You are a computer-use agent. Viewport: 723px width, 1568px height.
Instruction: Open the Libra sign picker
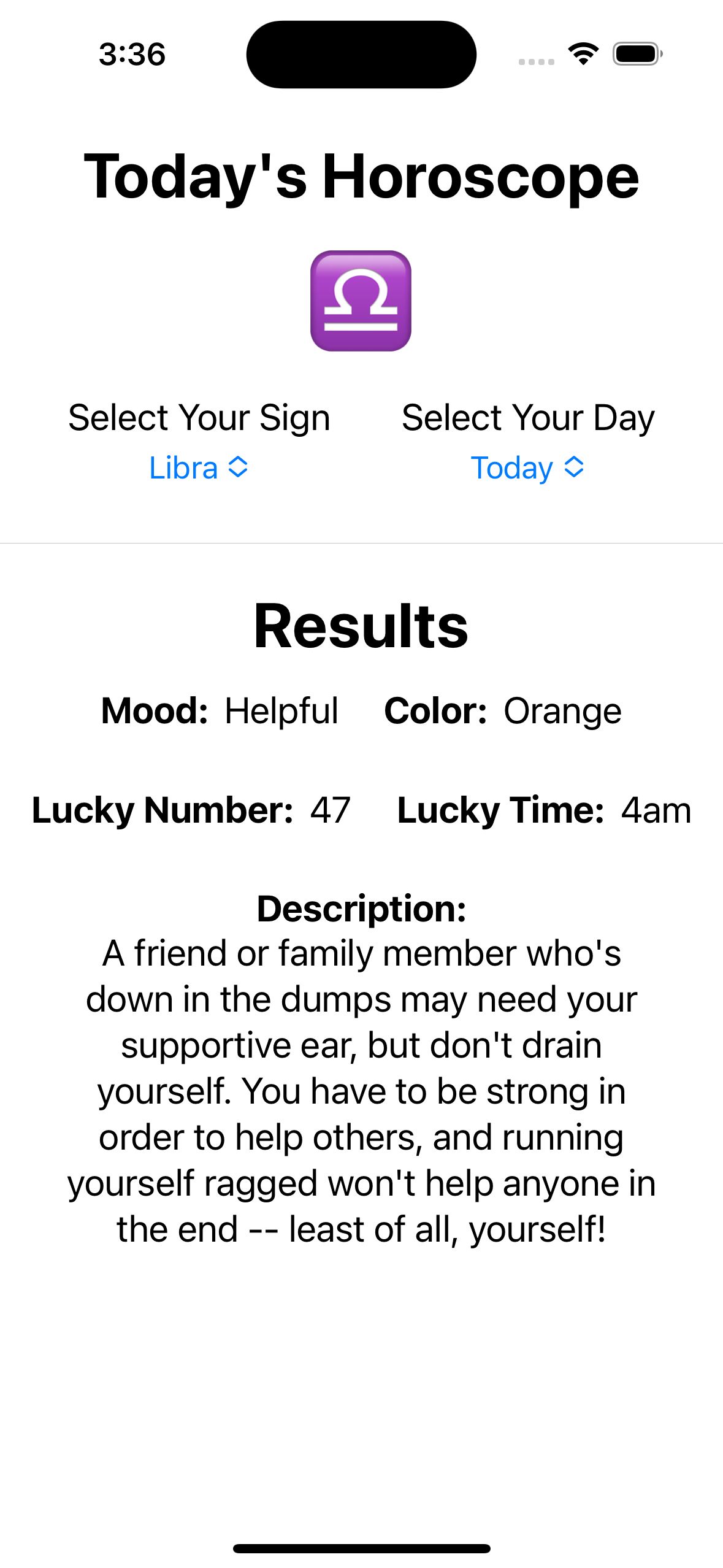[199, 468]
